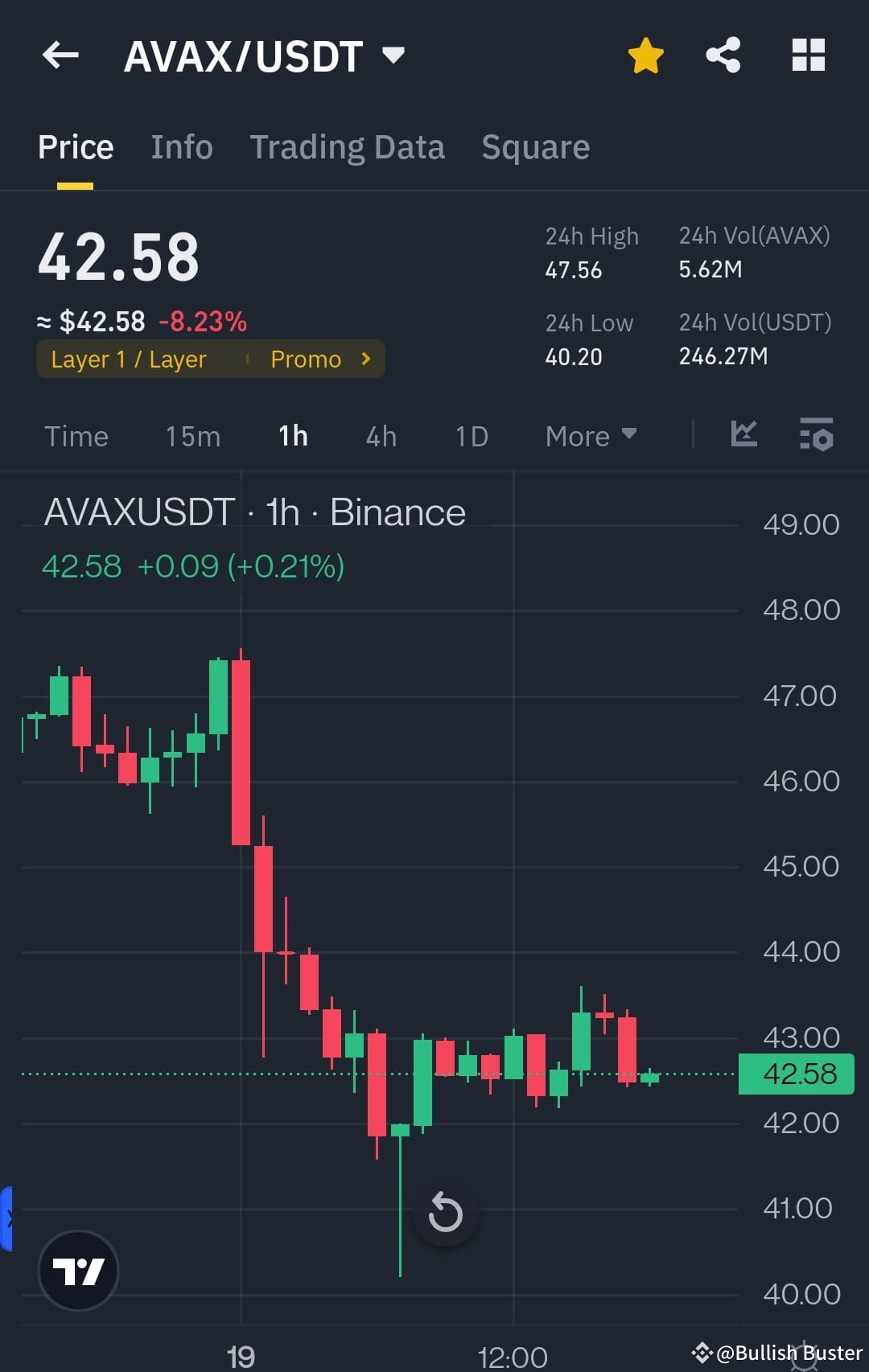The image size is (869, 1372).
Task: Expand the More timeframe options
Action: (590, 436)
